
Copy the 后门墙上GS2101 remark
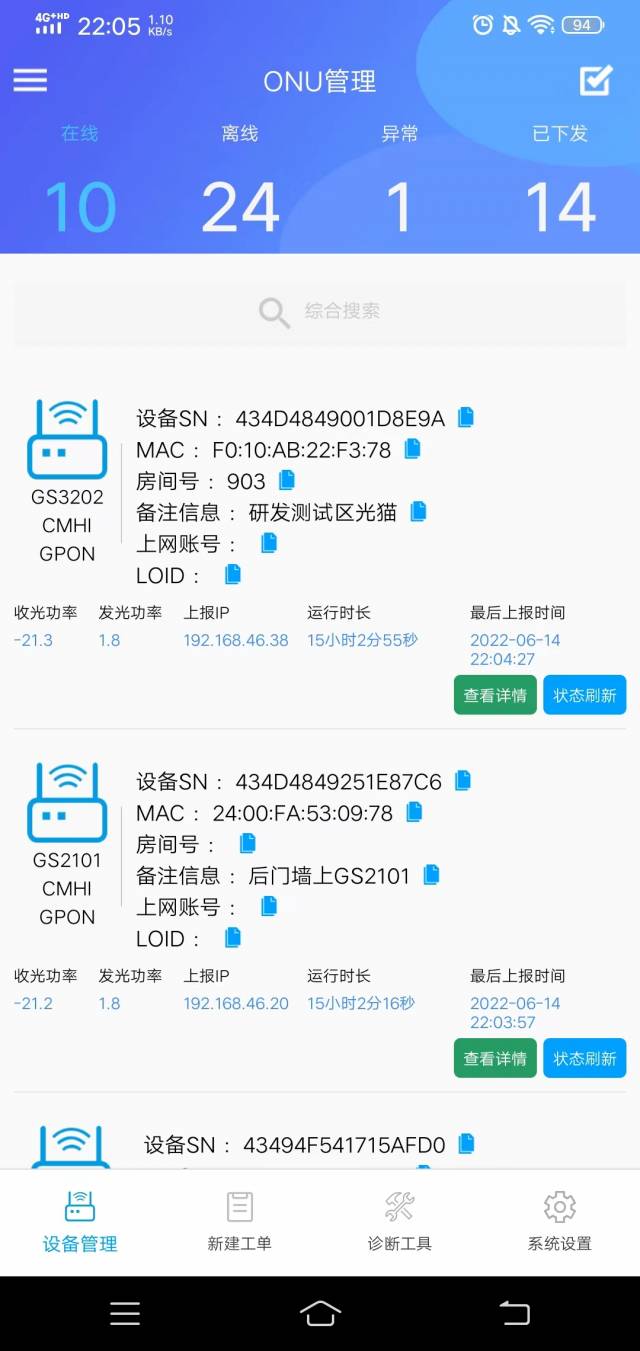point(431,874)
